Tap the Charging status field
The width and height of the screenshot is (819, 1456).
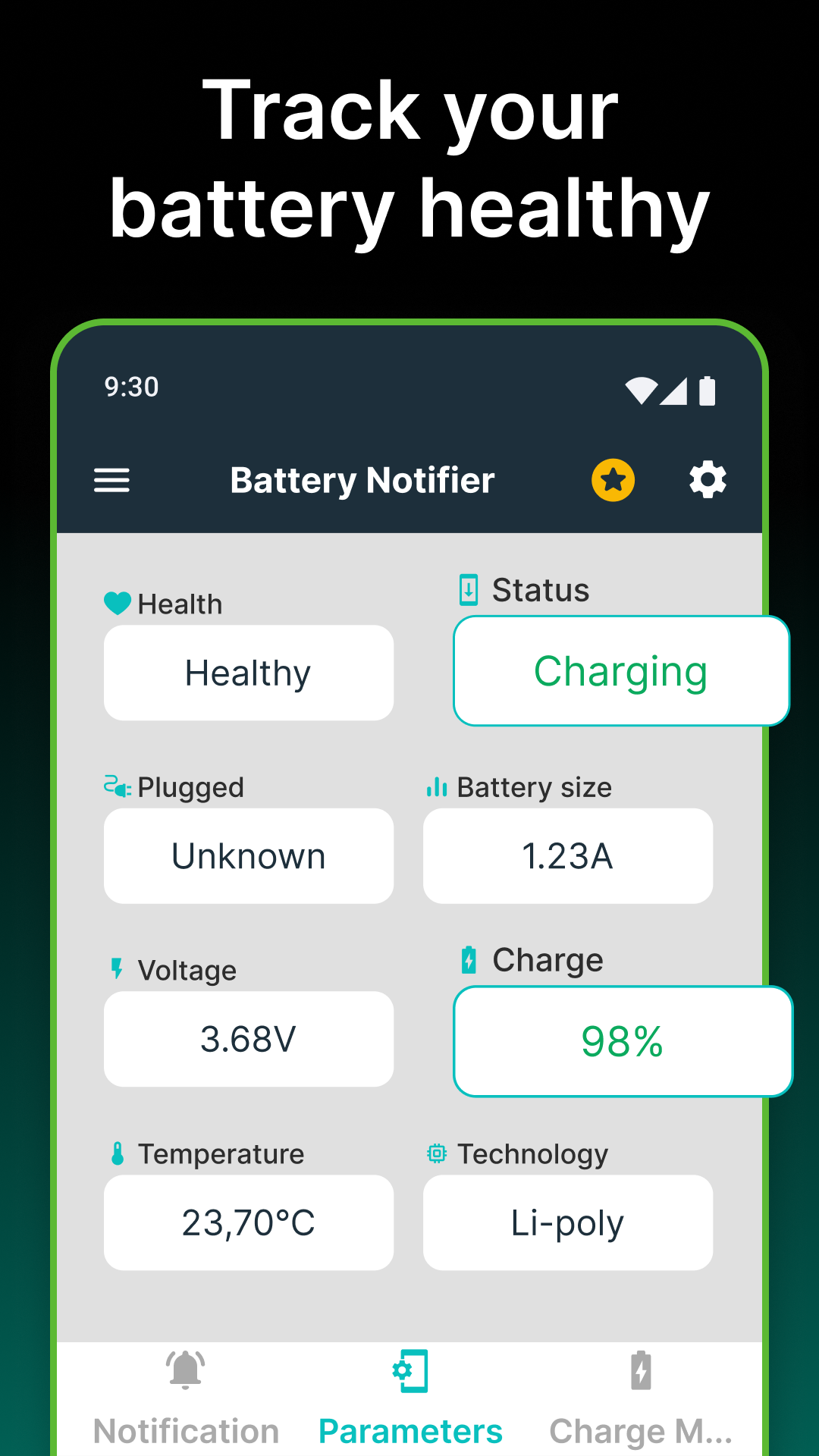pyautogui.click(x=620, y=670)
